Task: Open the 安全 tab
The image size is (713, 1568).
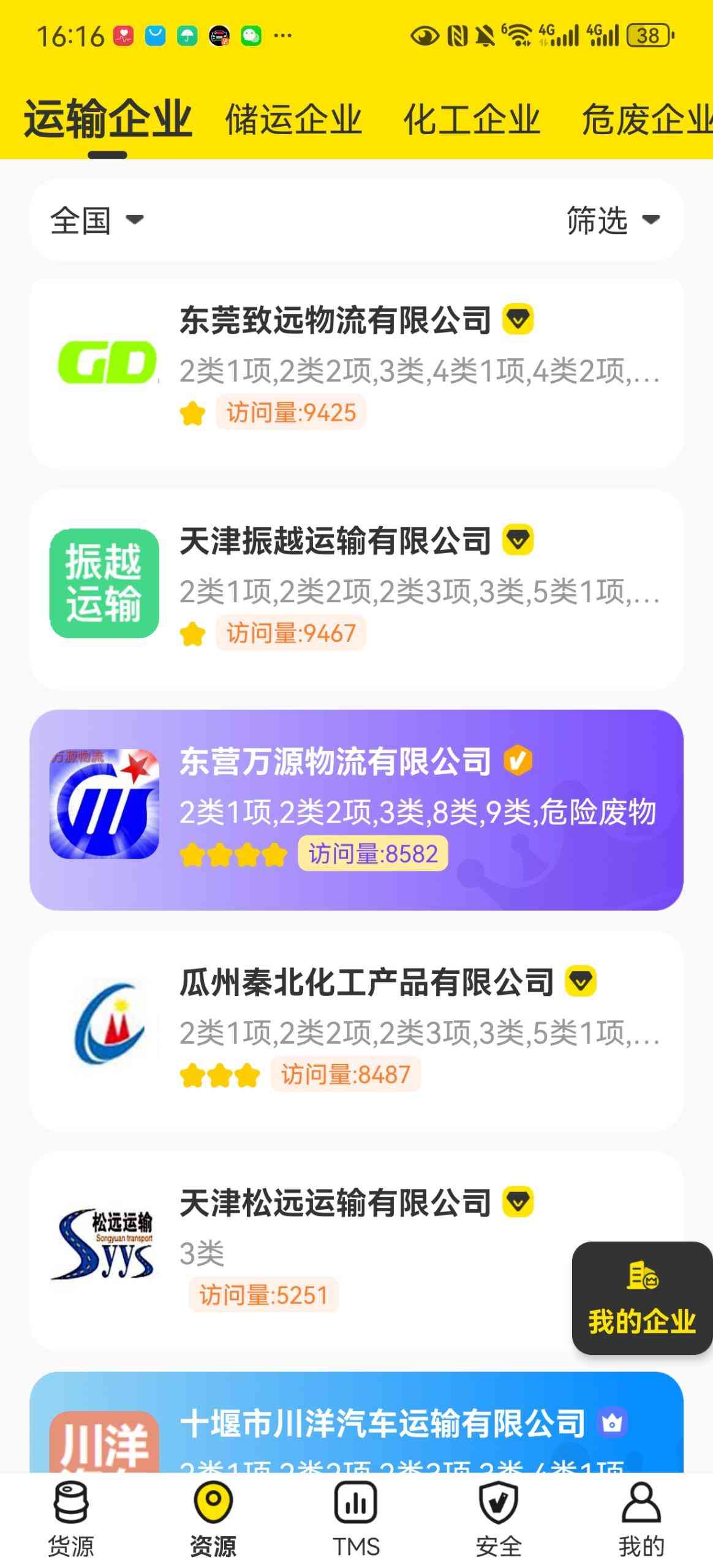Action: pyautogui.click(x=499, y=1519)
